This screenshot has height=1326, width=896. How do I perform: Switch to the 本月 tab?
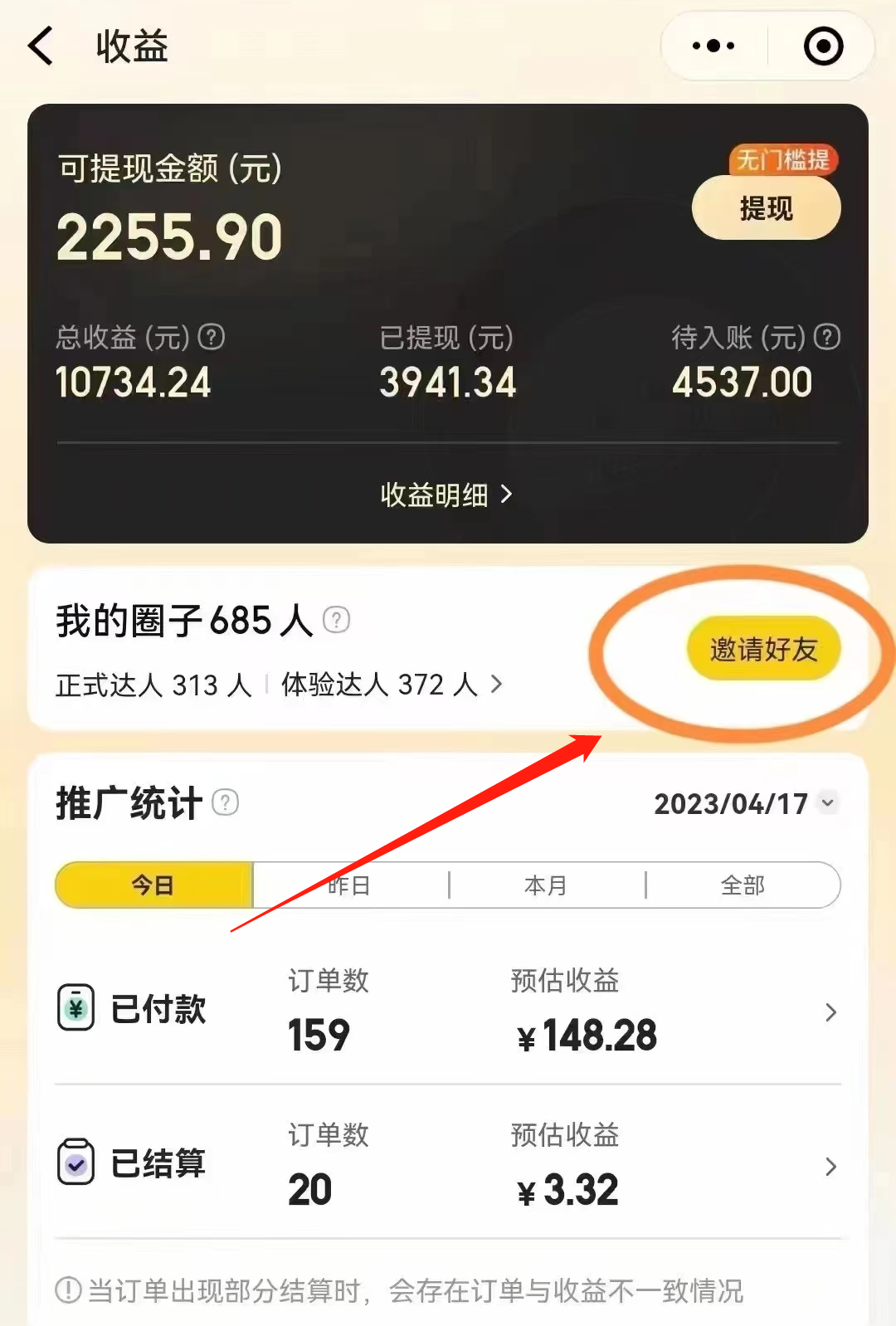pos(546,885)
